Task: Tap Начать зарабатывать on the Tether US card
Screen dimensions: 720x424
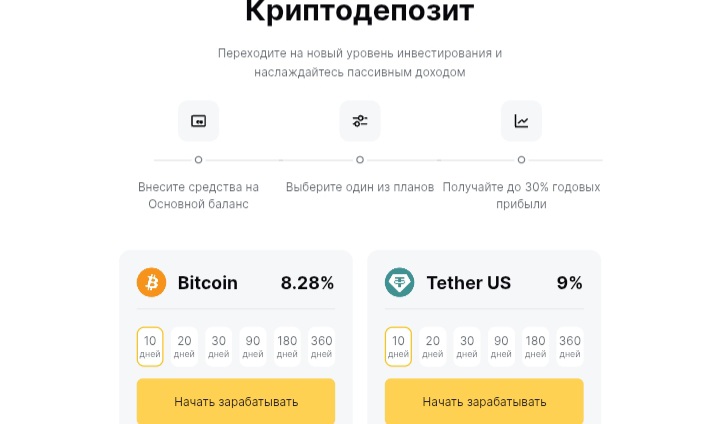Action: point(484,401)
